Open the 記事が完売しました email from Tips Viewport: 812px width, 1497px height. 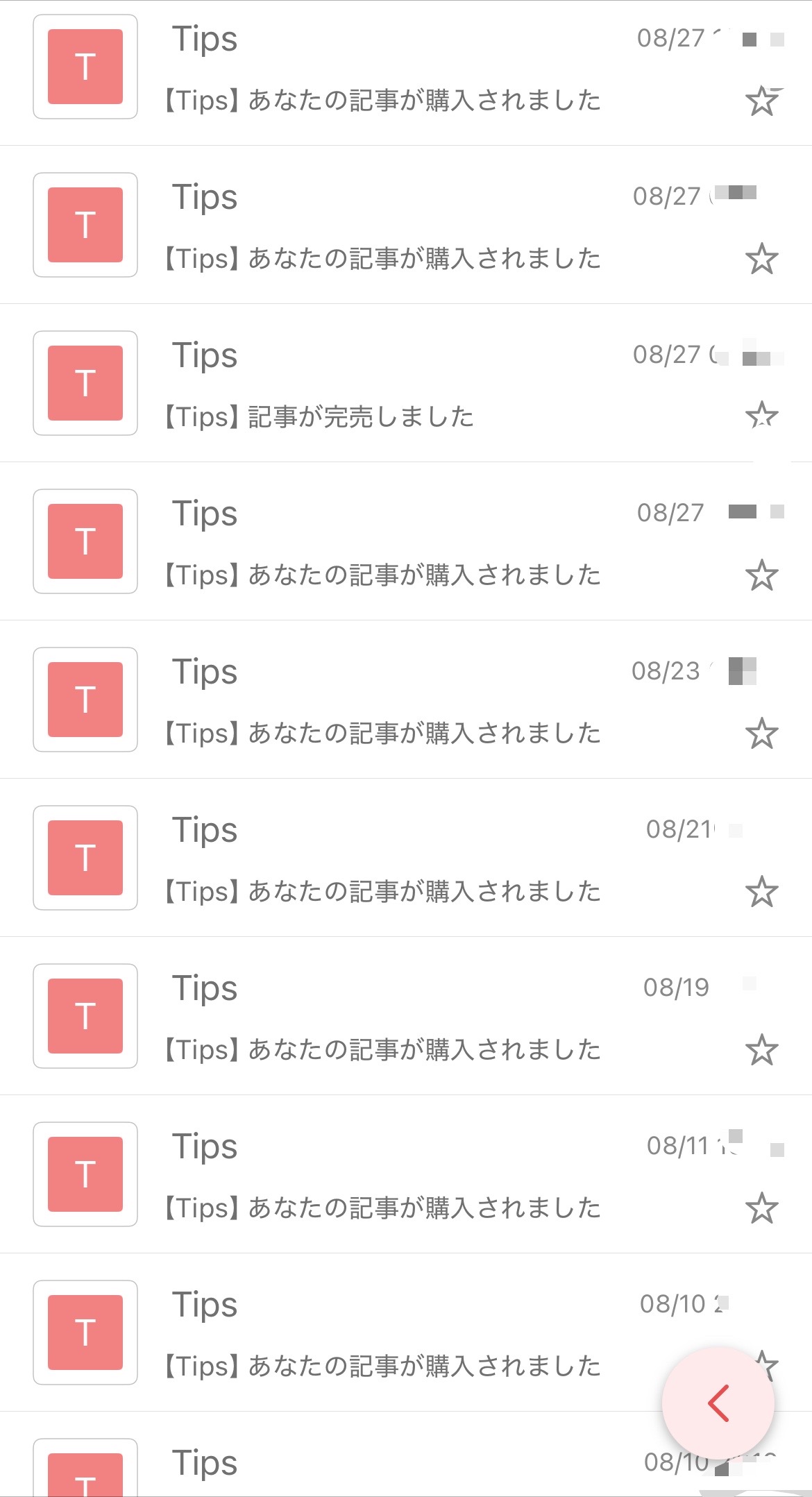click(406, 383)
